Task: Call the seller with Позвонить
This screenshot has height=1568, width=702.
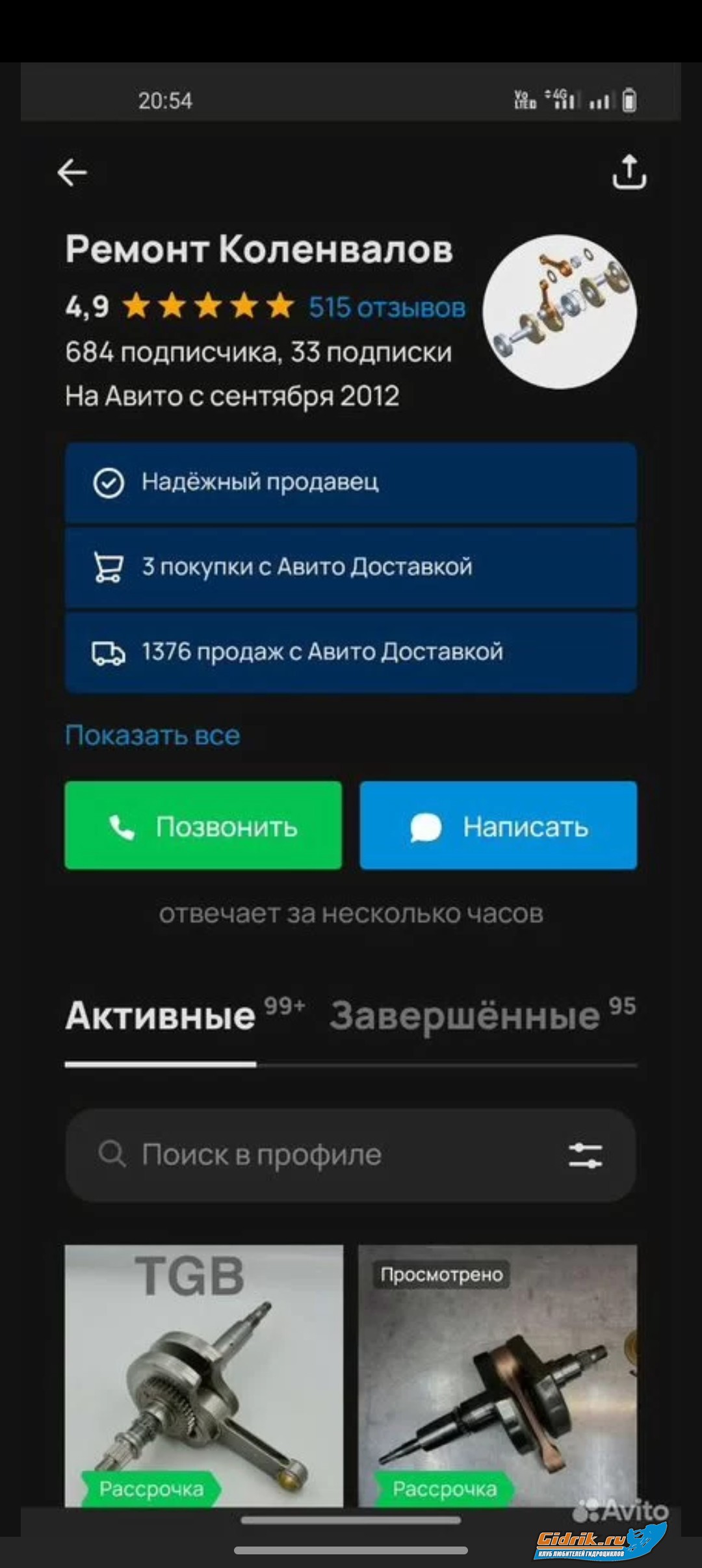Action: [203, 826]
